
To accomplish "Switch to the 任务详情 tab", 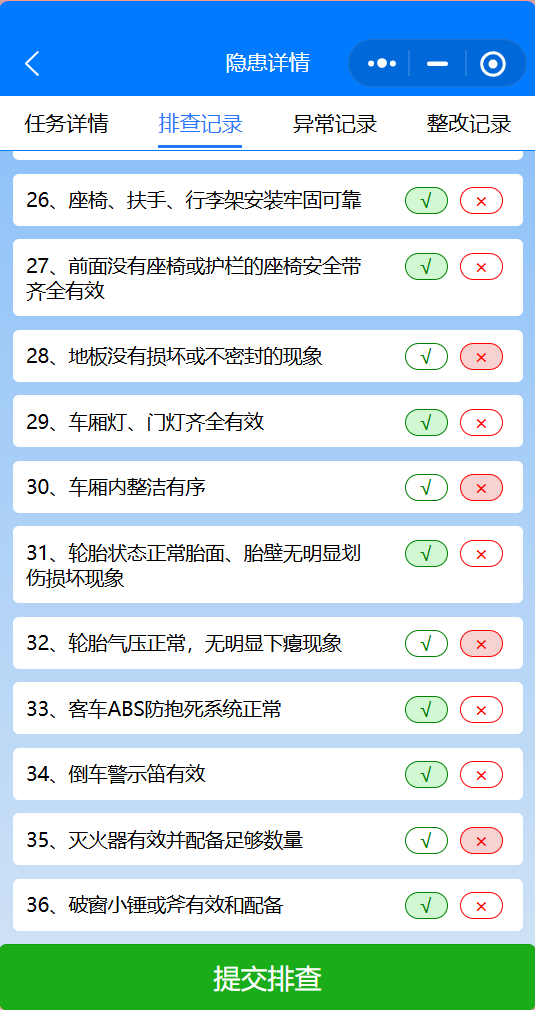I will 66,124.
